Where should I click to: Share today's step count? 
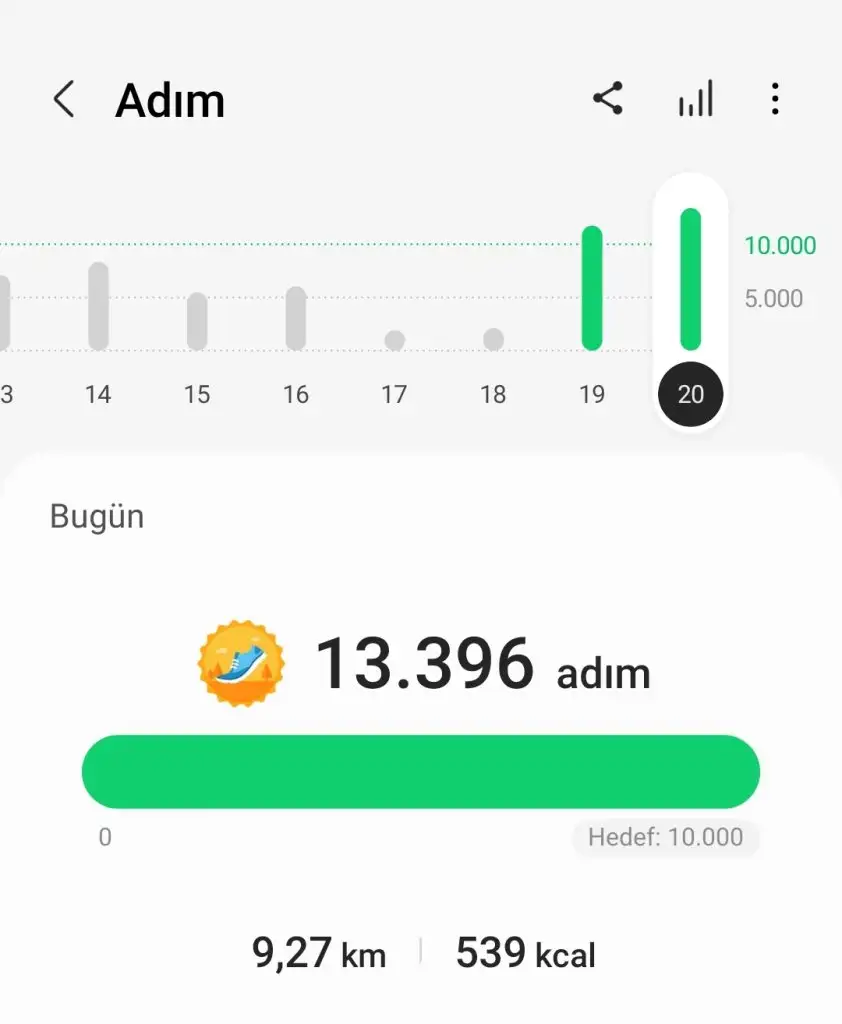[x=608, y=99]
